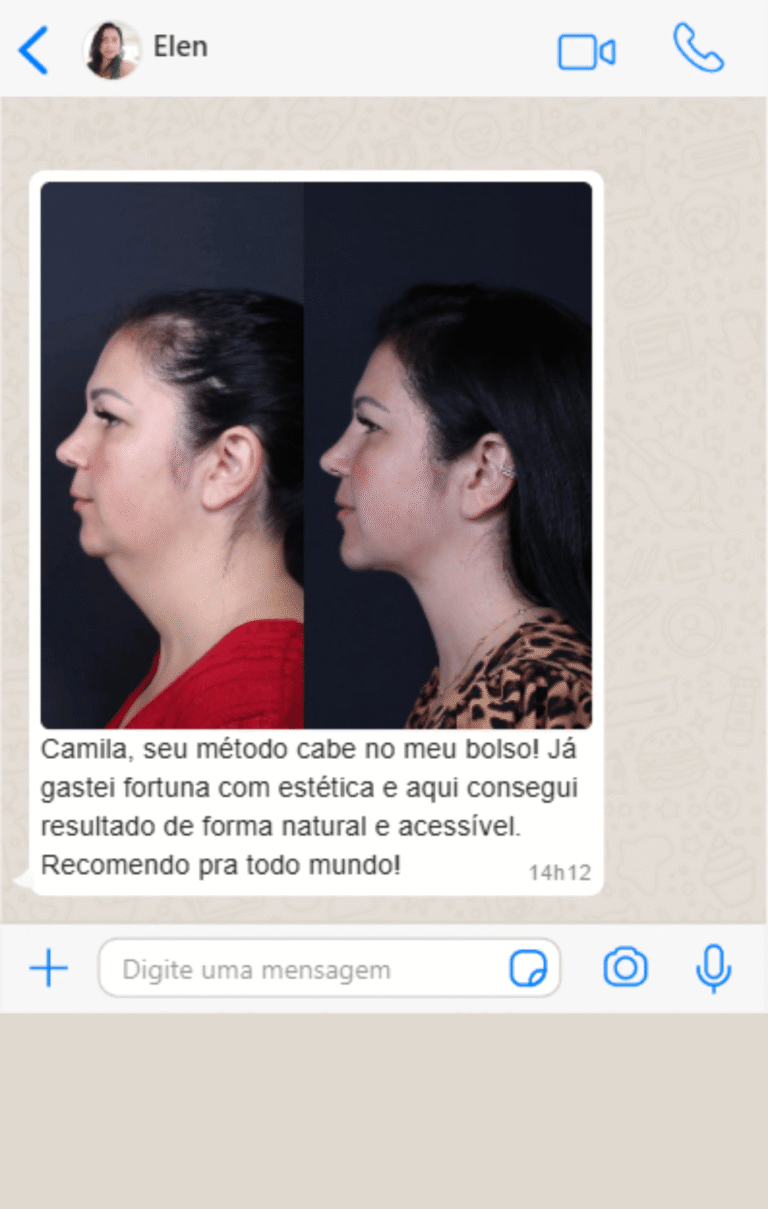Start a video call with Elen
Viewport: 768px width, 1209px height.
pos(586,52)
